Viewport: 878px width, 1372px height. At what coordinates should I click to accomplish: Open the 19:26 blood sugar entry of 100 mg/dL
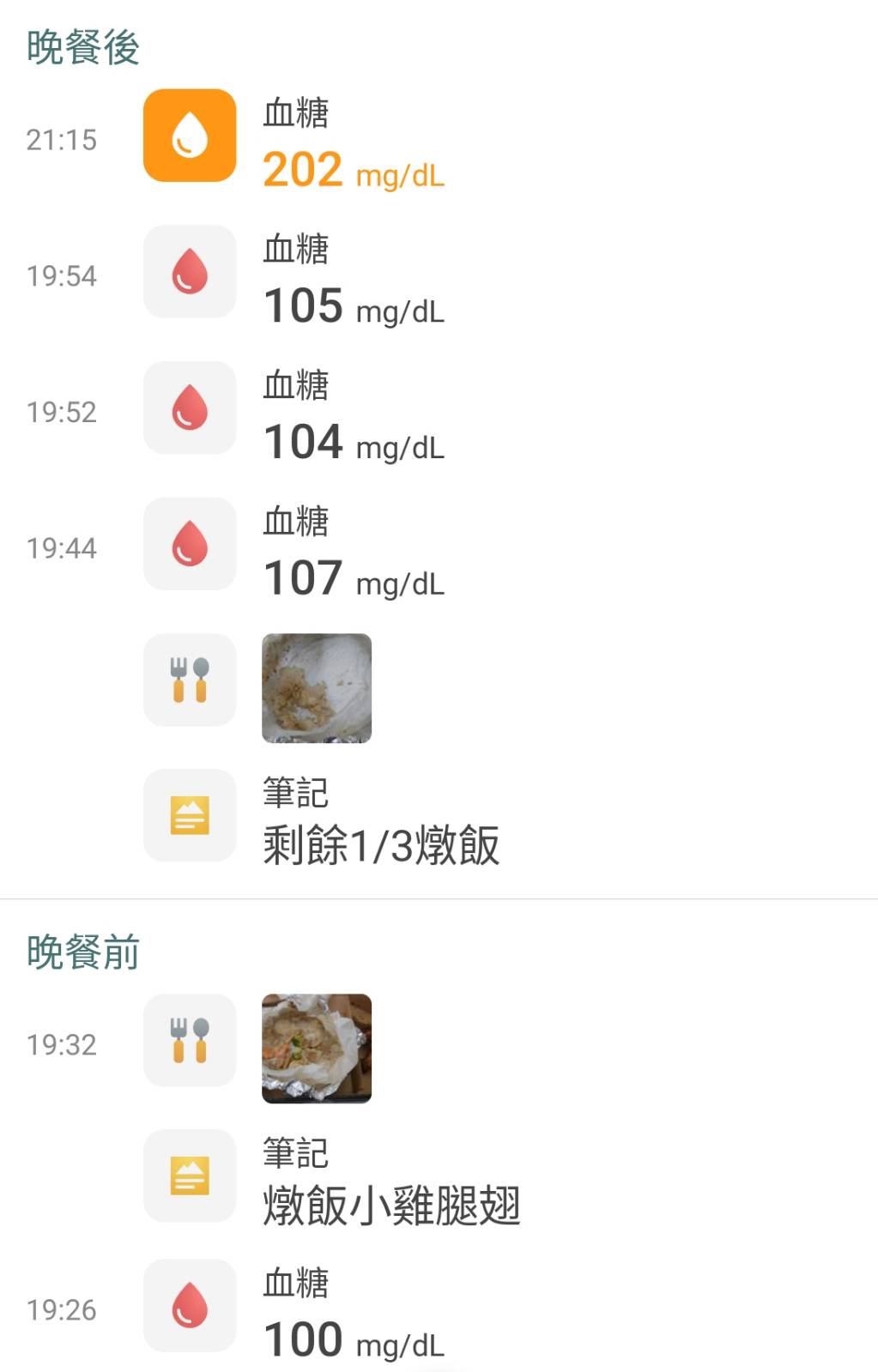(352, 1312)
